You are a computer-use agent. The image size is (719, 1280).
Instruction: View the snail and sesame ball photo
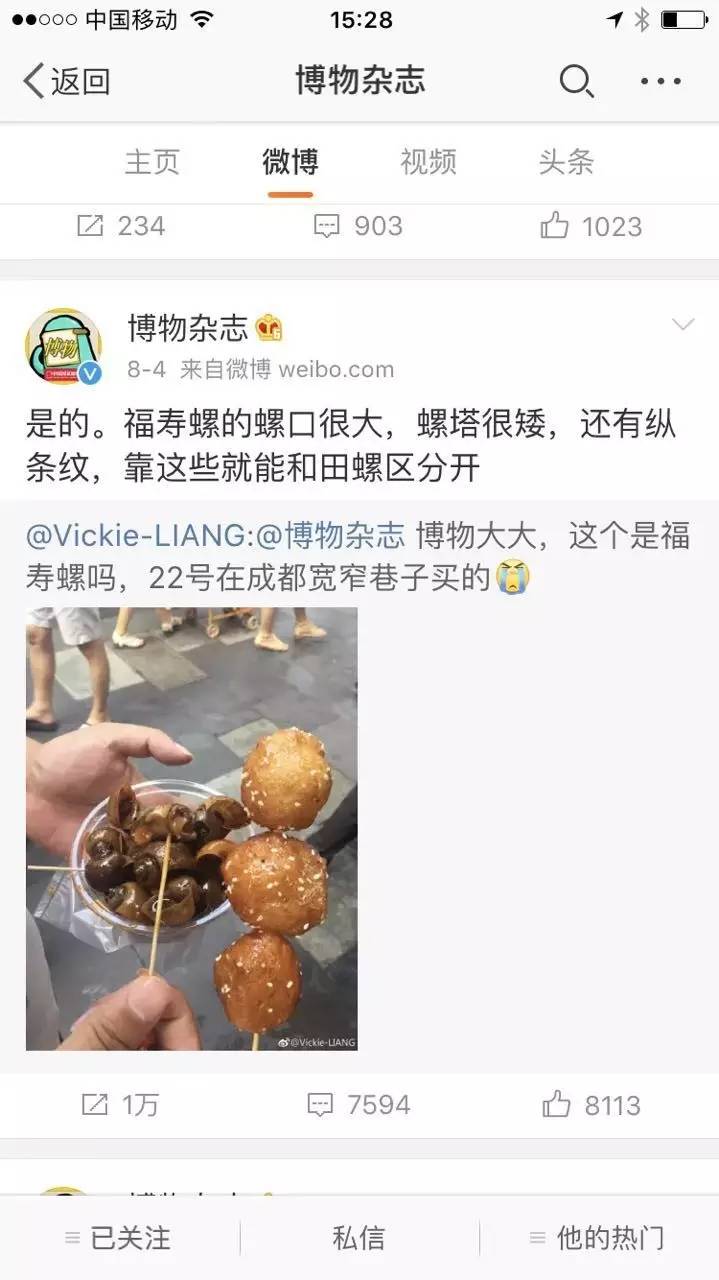[x=191, y=829]
